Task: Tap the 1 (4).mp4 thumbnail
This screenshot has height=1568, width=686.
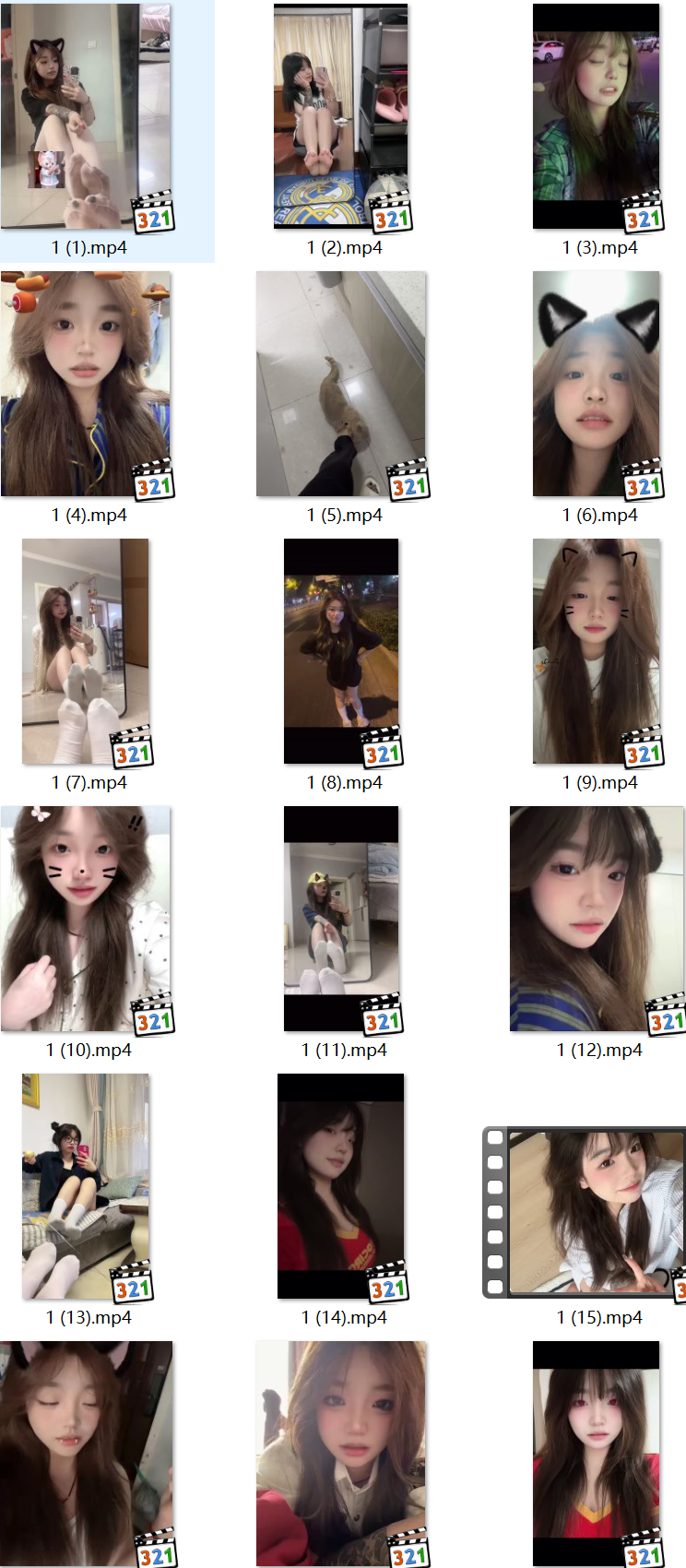Action: click(86, 384)
